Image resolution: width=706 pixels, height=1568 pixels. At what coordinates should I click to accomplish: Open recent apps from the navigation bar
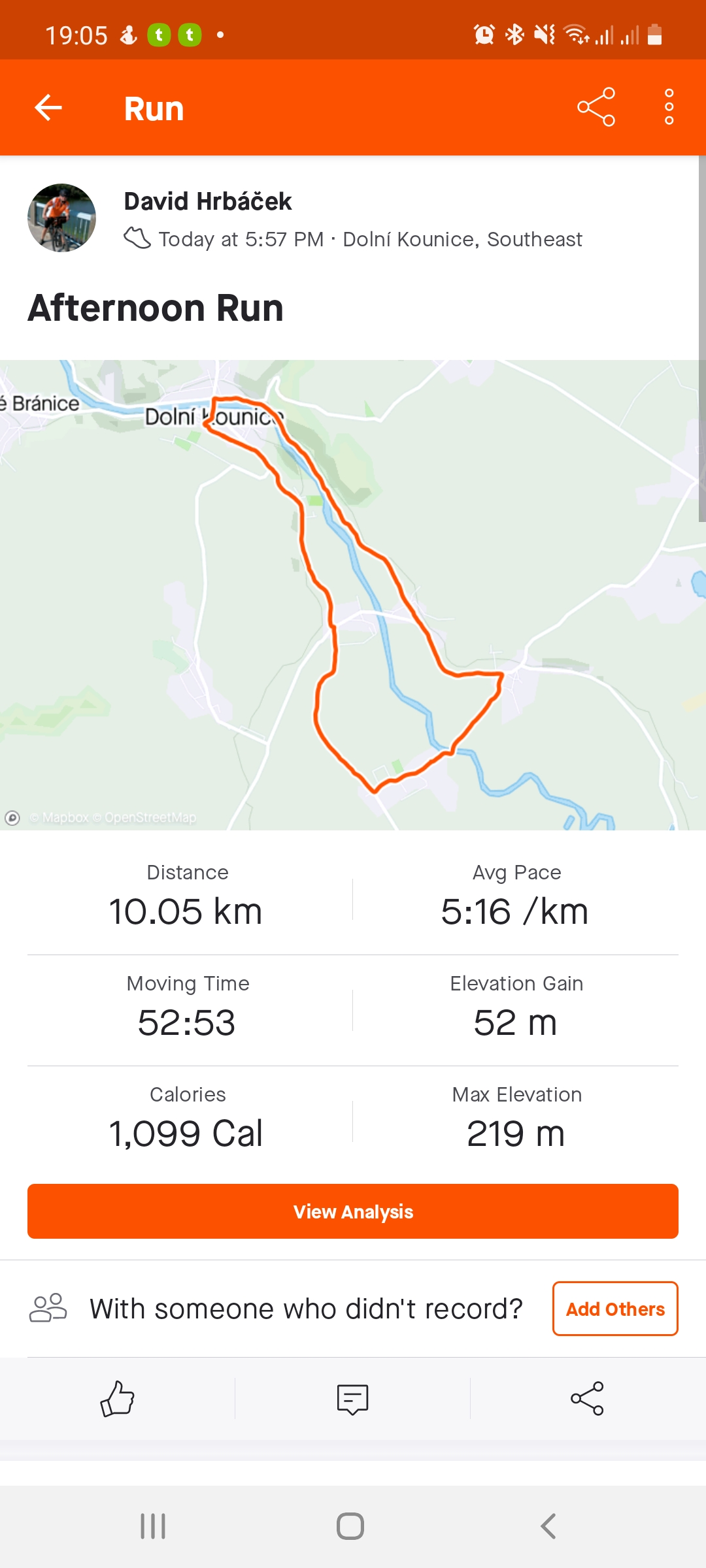(153, 1526)
